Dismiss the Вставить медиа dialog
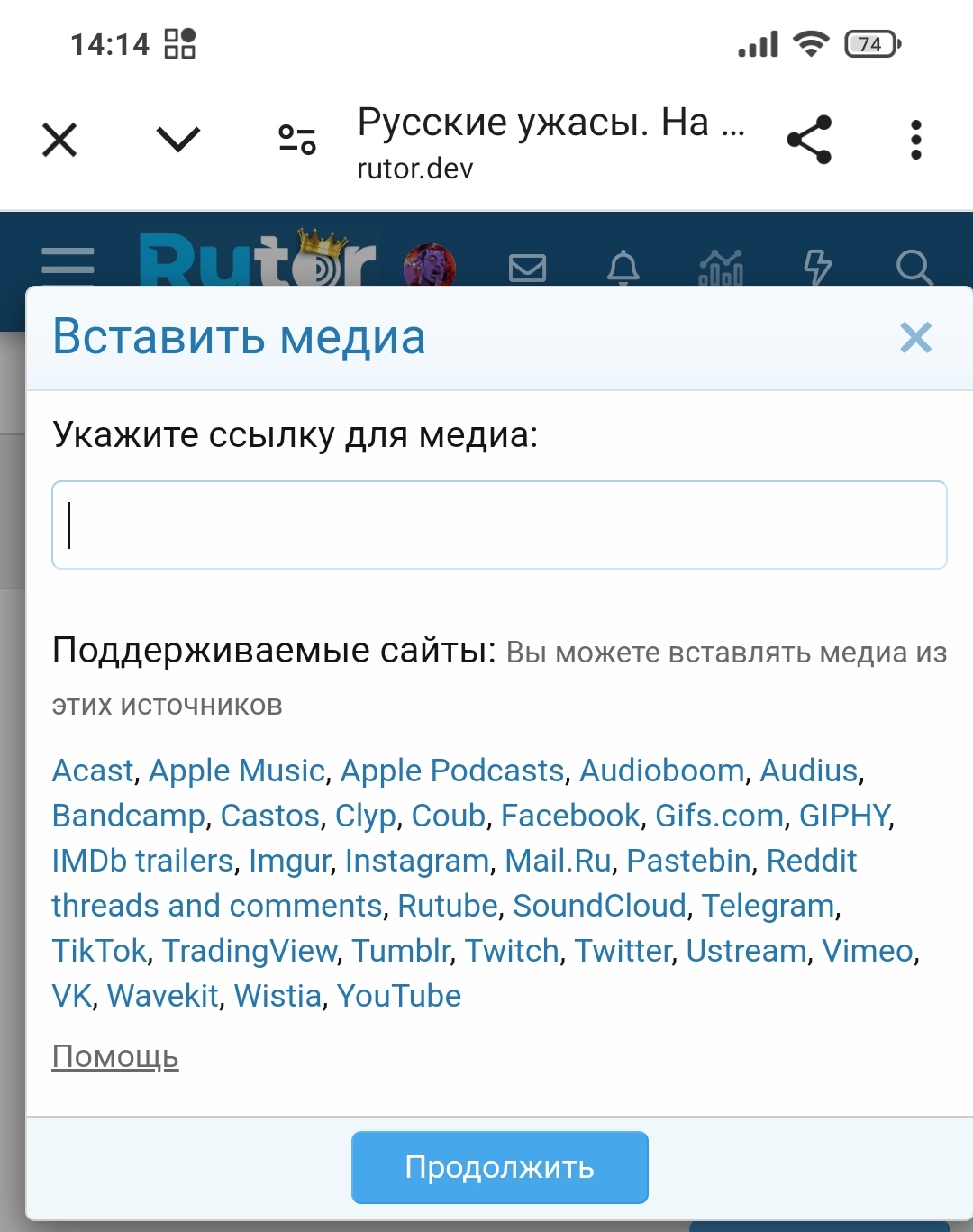The width and height of the screenshot is (973, 1232). [x=915, y=338]
